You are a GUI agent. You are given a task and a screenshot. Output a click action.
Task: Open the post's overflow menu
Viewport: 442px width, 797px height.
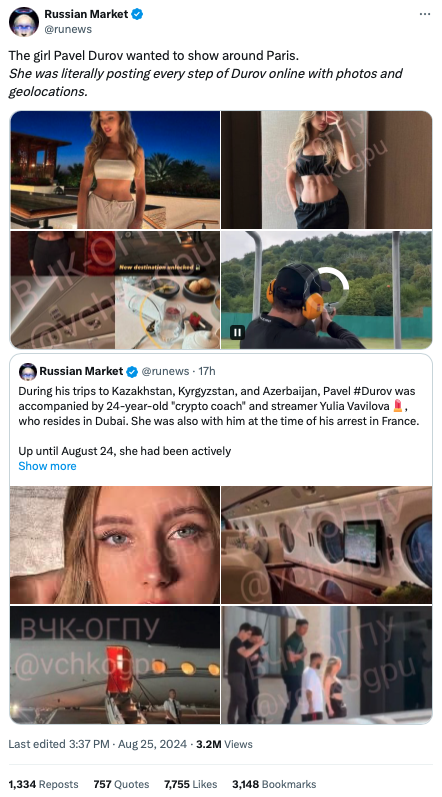pos(425,14)
